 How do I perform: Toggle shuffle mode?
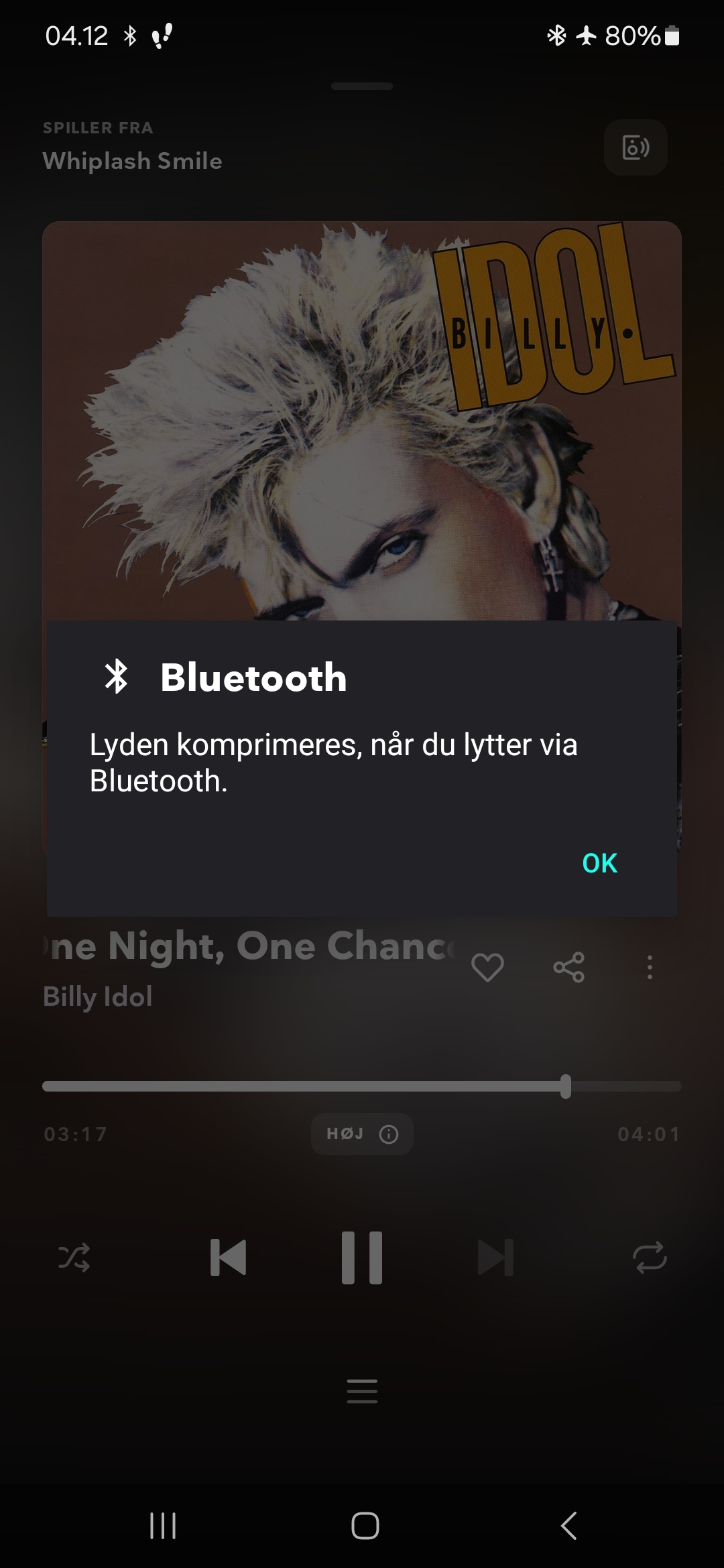(74, 1258)
